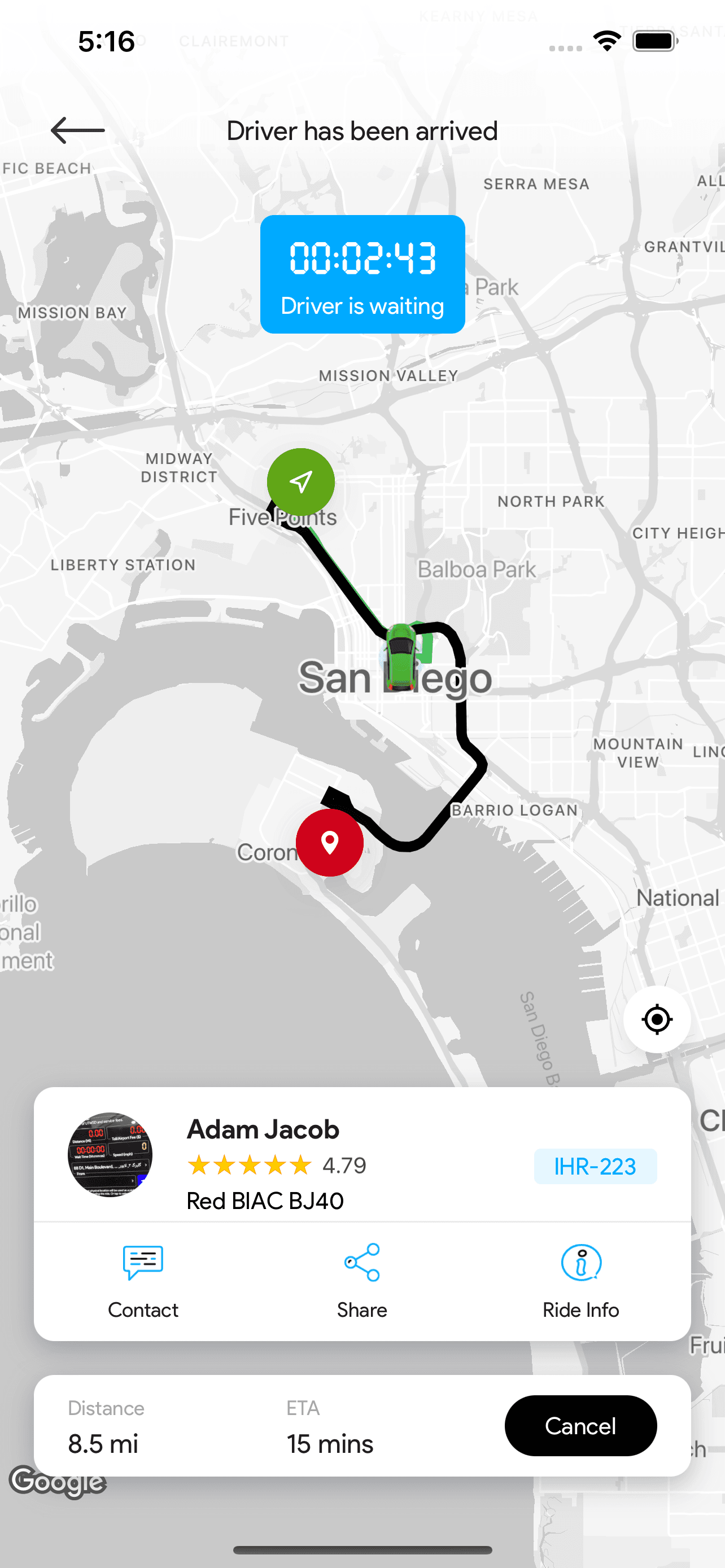
Task: Recenter map with the location button
Action: [x=657, y=1019]
